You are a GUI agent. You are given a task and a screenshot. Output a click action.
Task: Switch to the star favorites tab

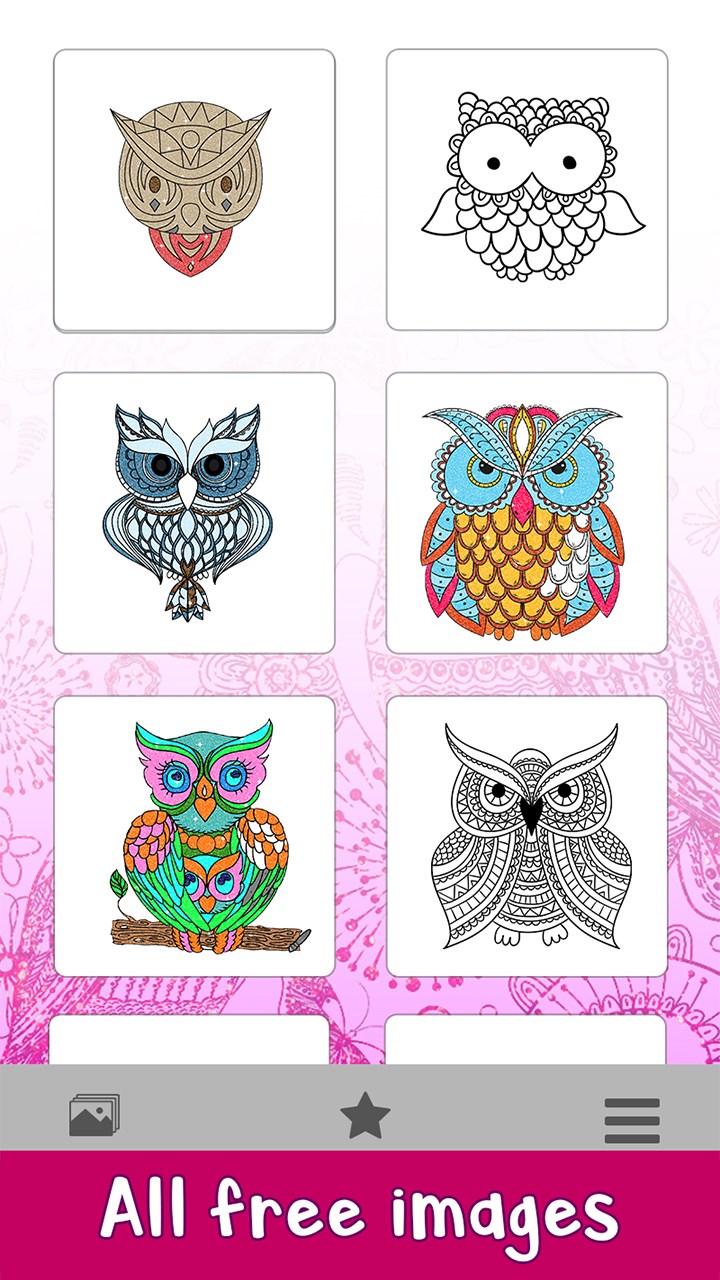click(365, 1116)
